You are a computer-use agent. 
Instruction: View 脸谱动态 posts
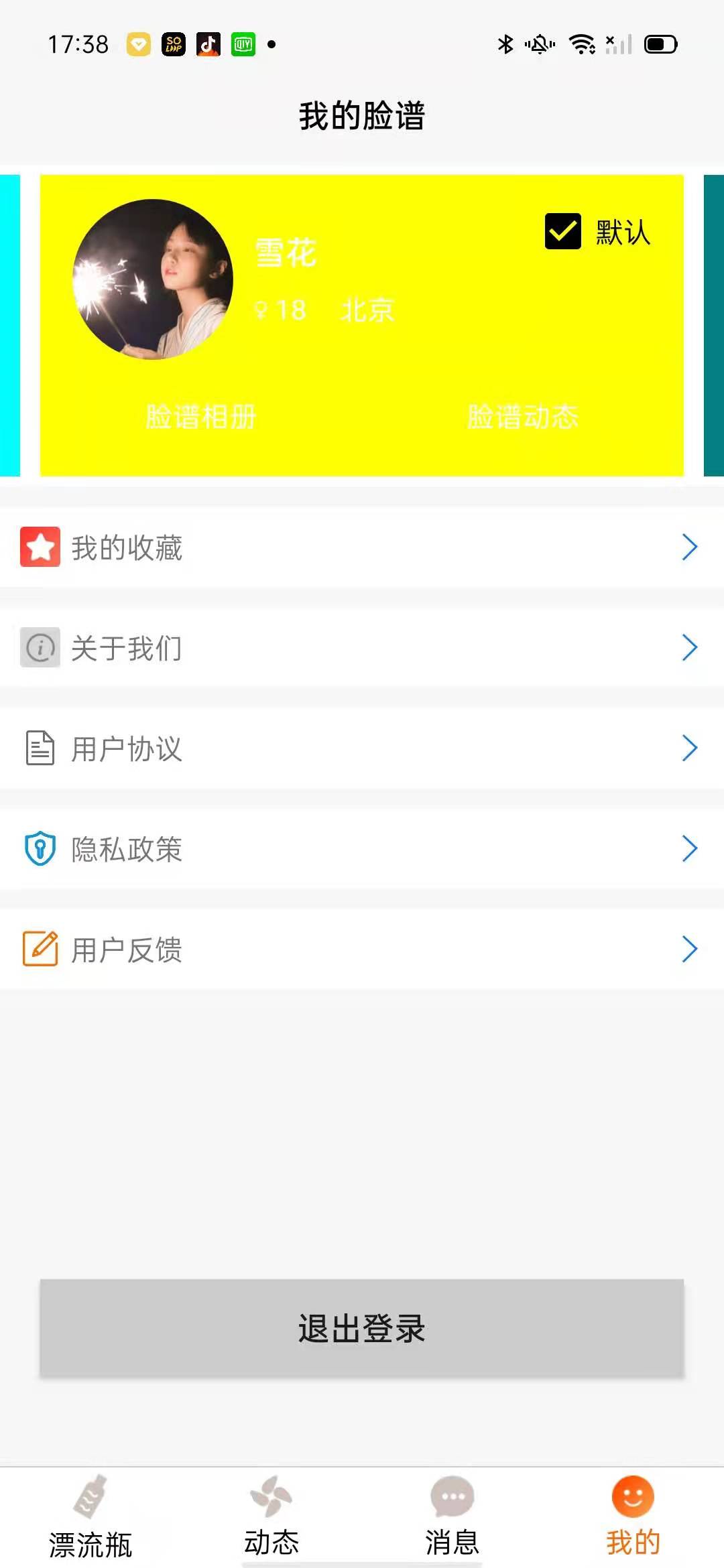pyautogui.click(x=523, y=417)
